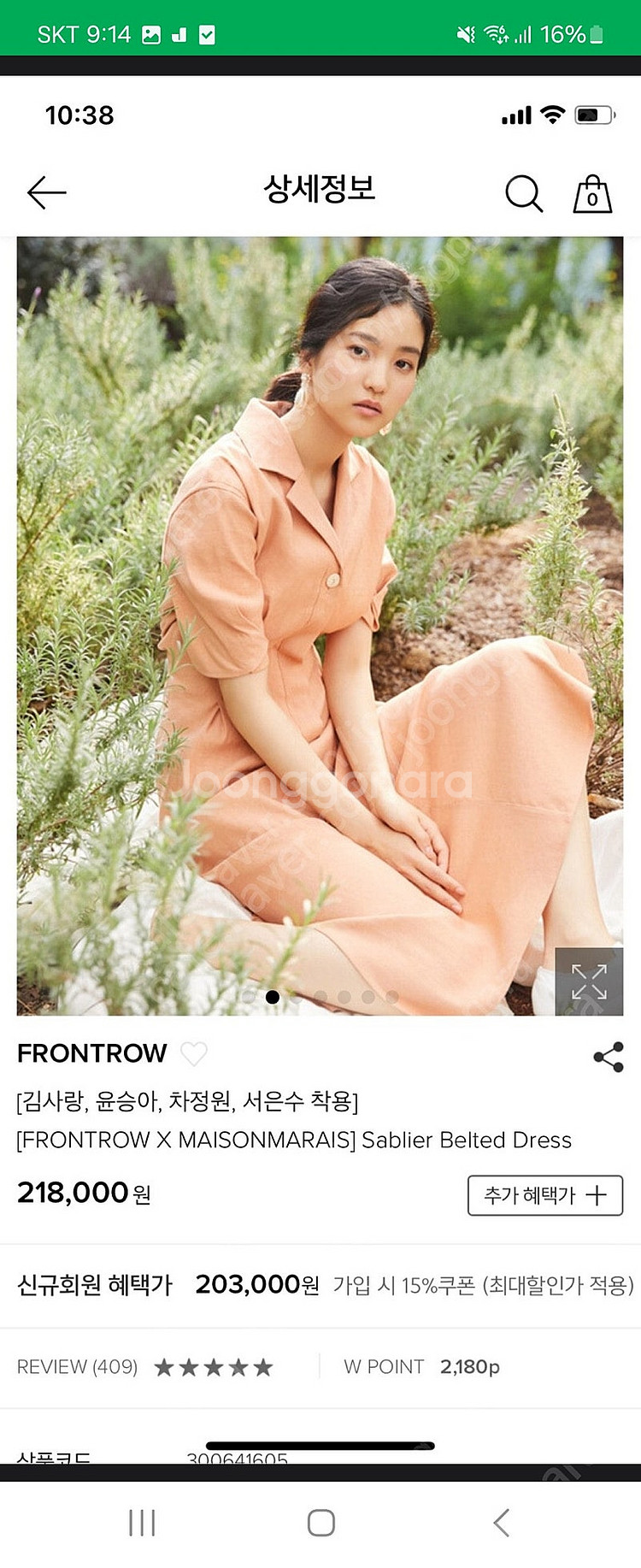
Task: Go back using the top arrow
Action: pyautogui.click(x=46, y=192)
